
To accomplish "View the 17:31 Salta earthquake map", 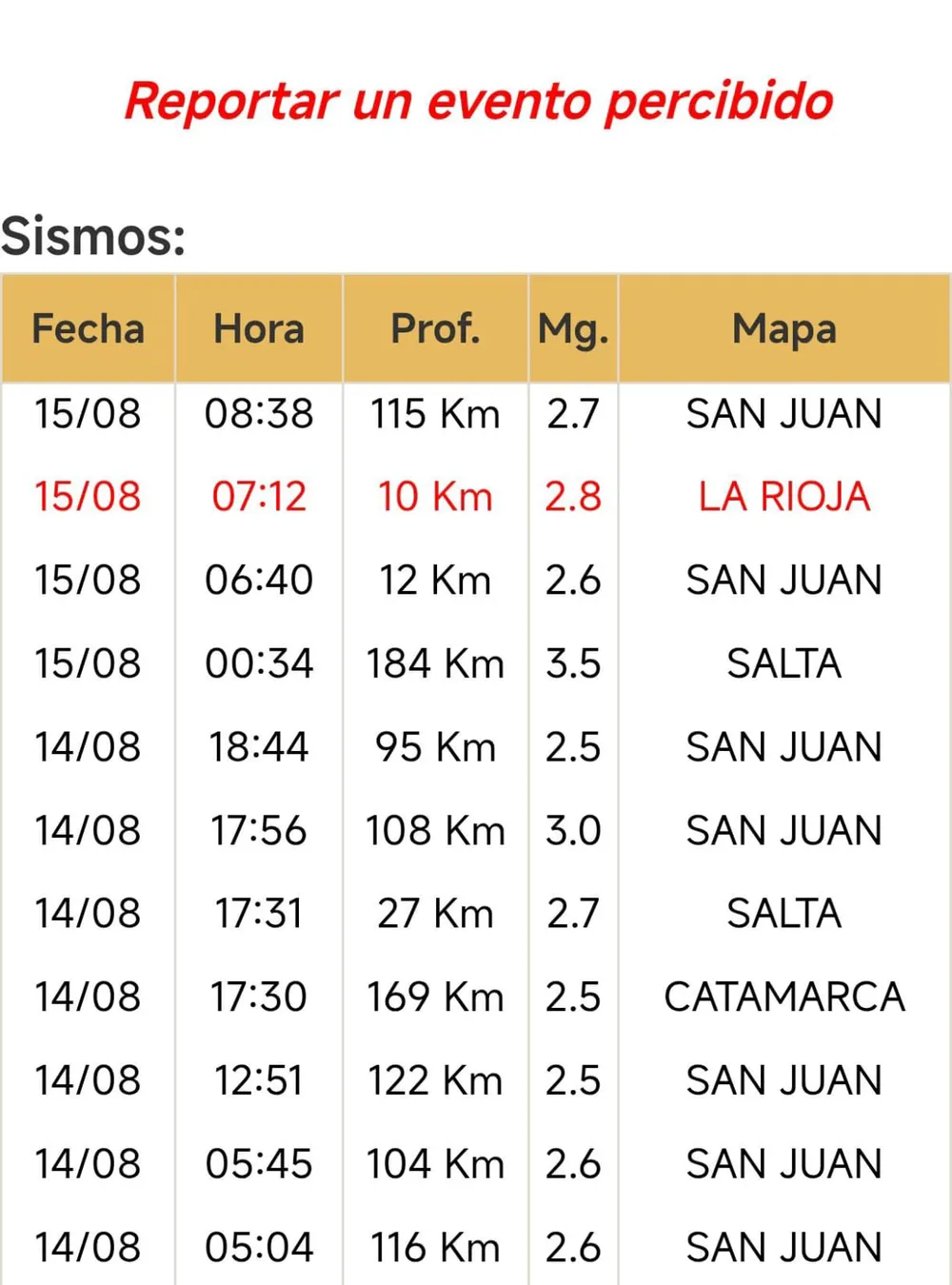I will (x=783, y=914).
